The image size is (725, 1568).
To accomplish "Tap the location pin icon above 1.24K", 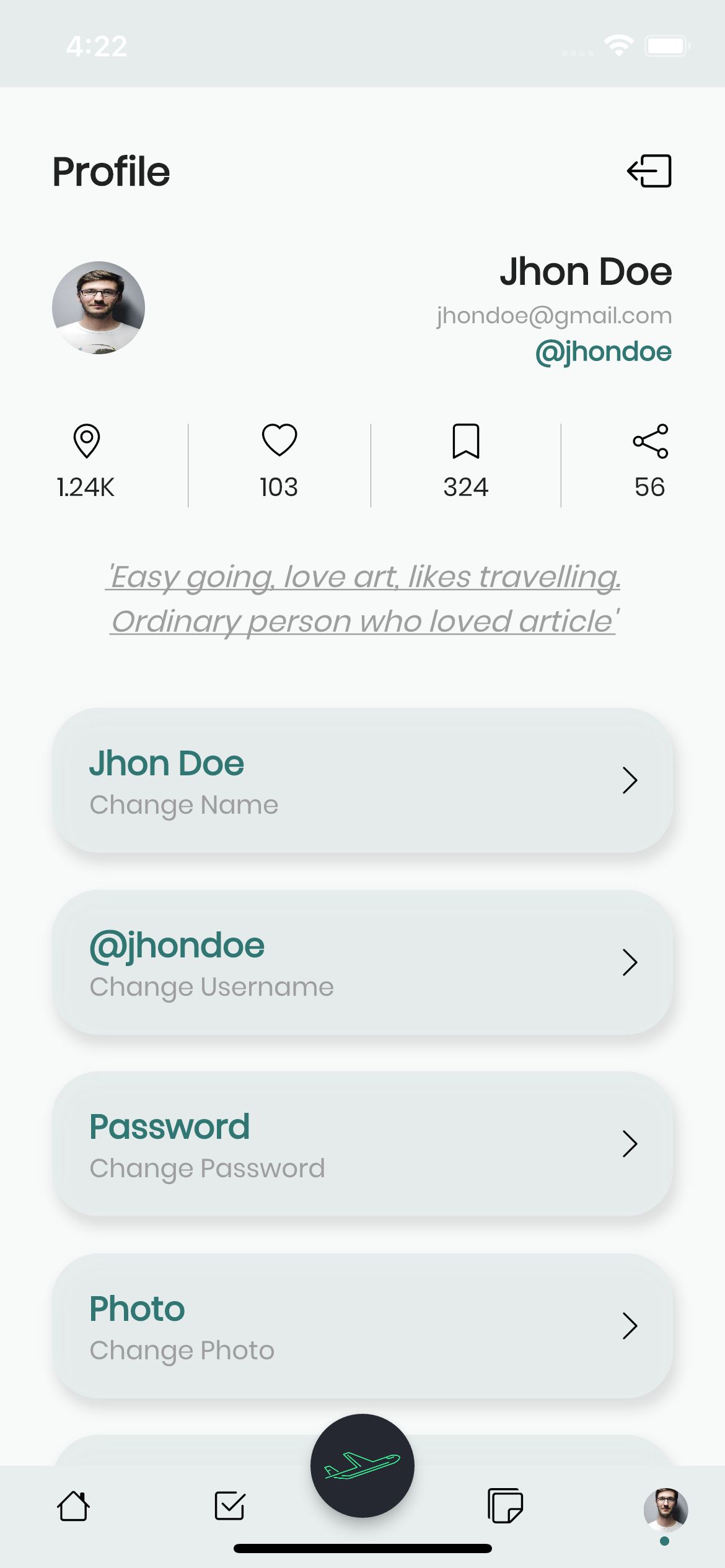I will pos(87,441).
